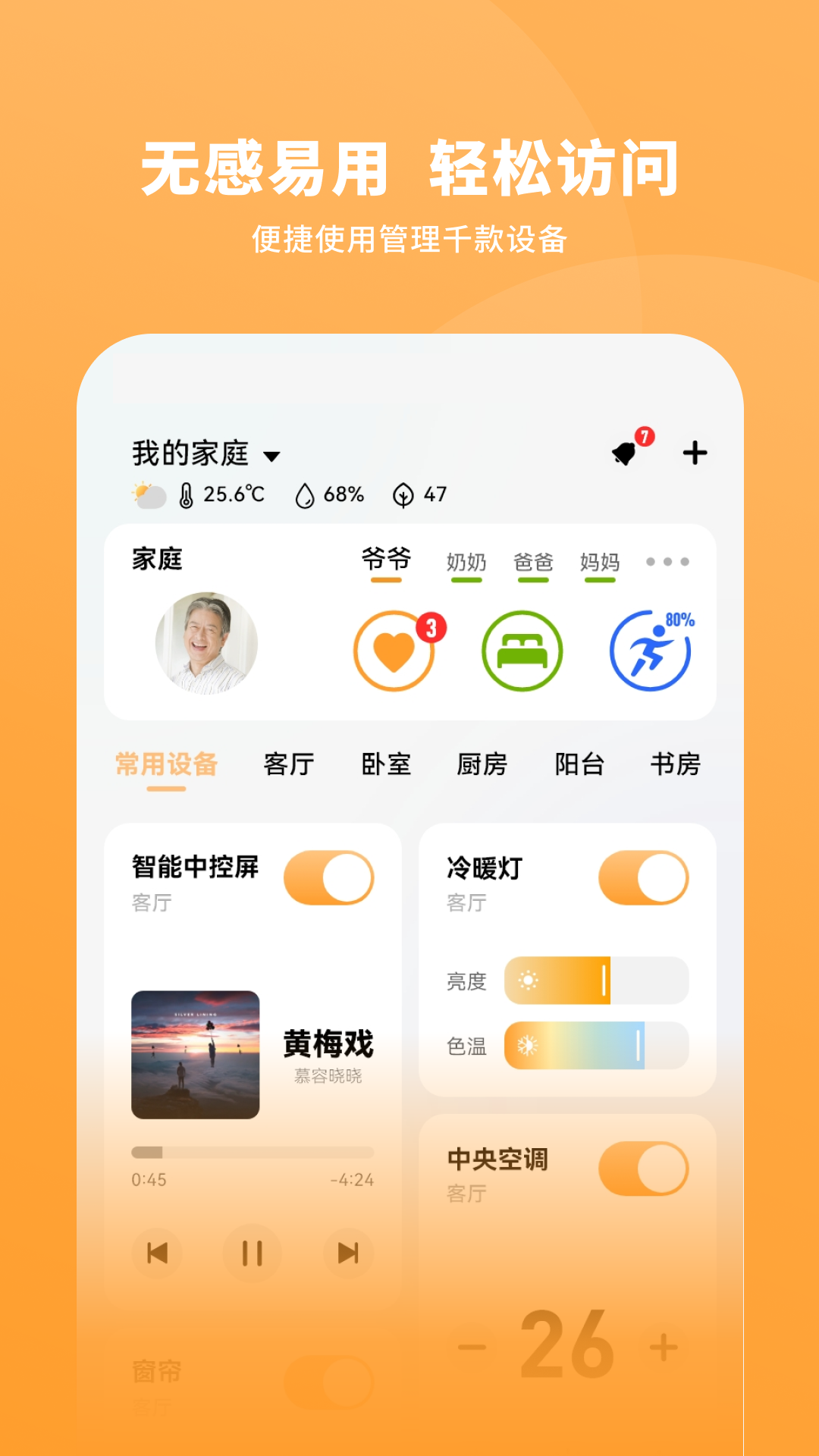The image size is (819, 1456).
Task: Add a new device with plus button
Action: (x=695, y=453)
